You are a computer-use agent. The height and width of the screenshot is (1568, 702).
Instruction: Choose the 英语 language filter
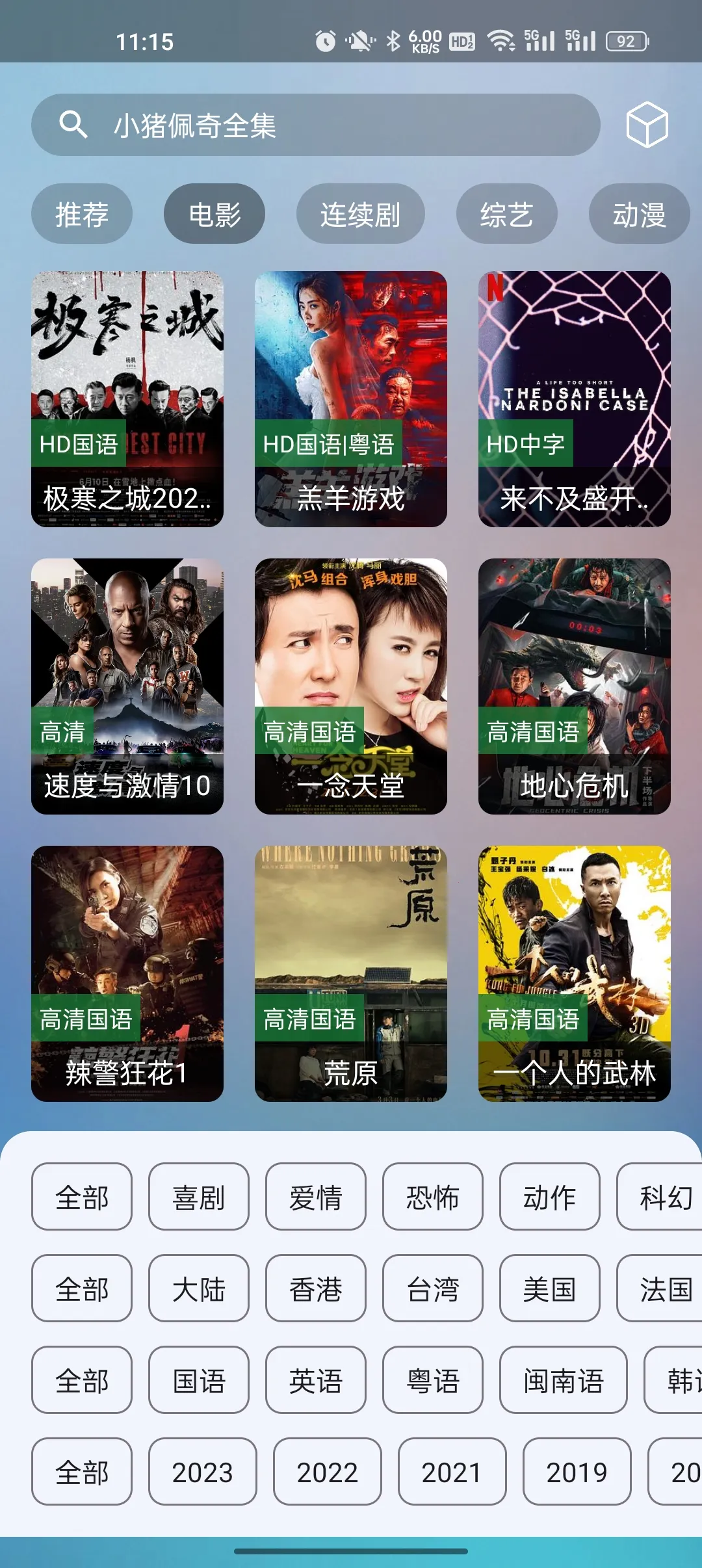(x=316, y=1380)
